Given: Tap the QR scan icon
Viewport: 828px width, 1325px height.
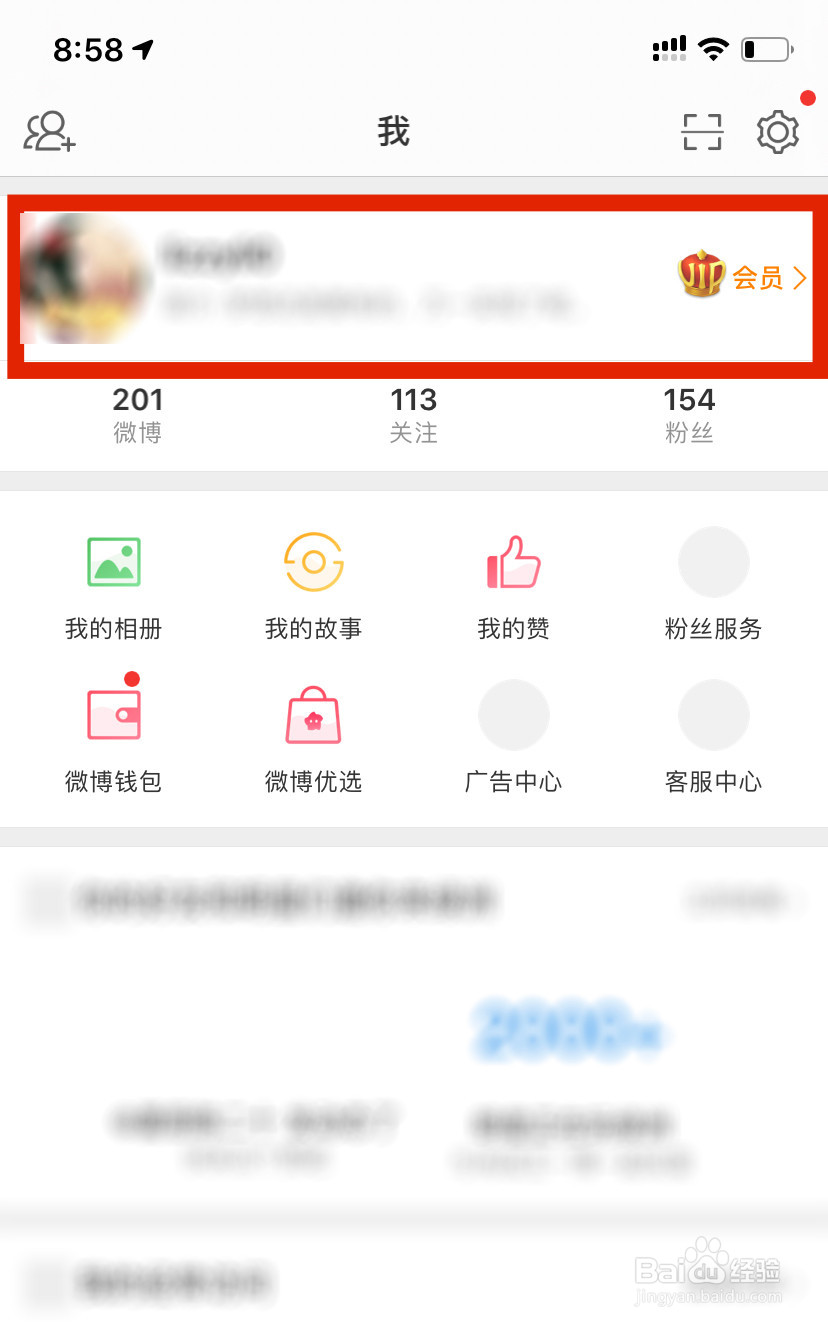Looking at the screenshot, I should (702, 131).
